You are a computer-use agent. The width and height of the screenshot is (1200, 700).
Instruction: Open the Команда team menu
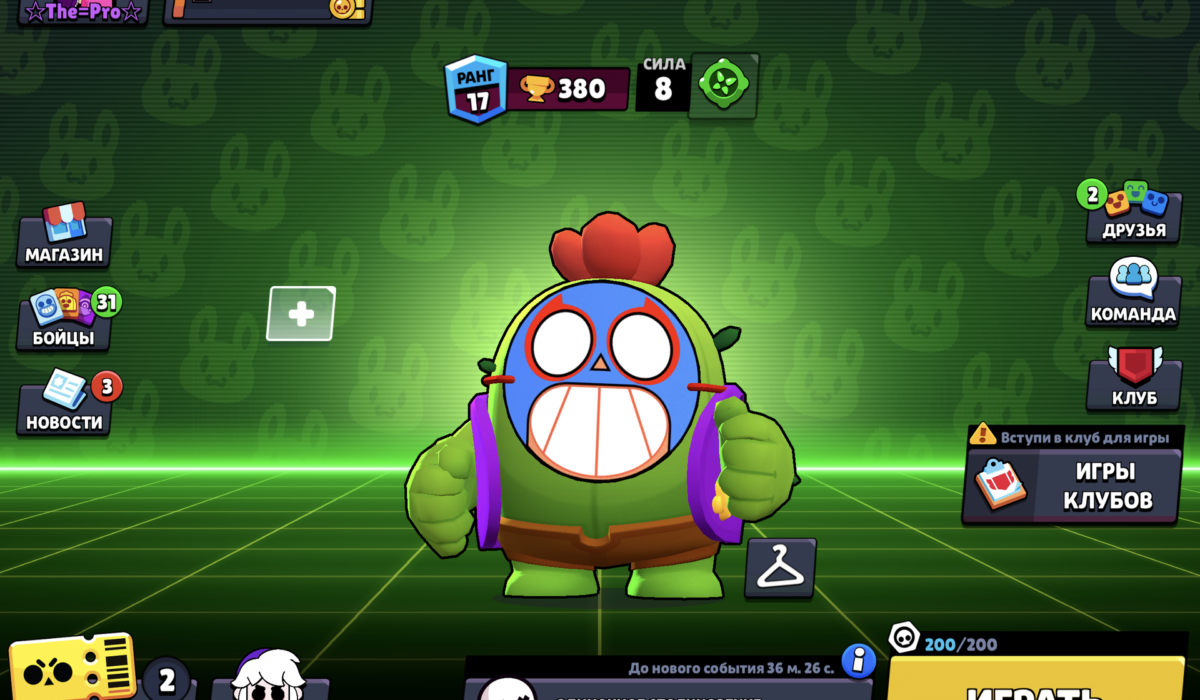click(x=1133, y=296)
